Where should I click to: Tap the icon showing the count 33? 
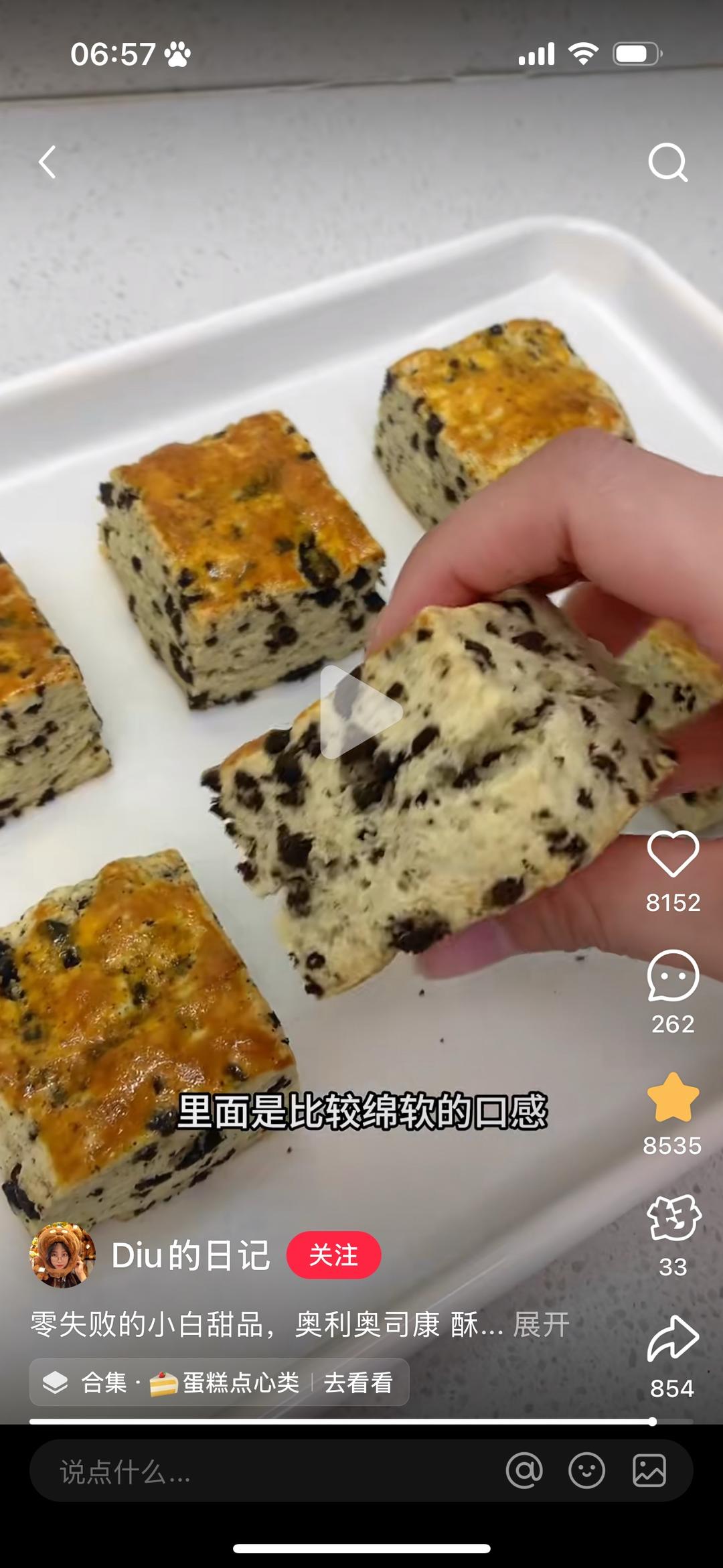pyautogui.click(x=673, y=1219)
